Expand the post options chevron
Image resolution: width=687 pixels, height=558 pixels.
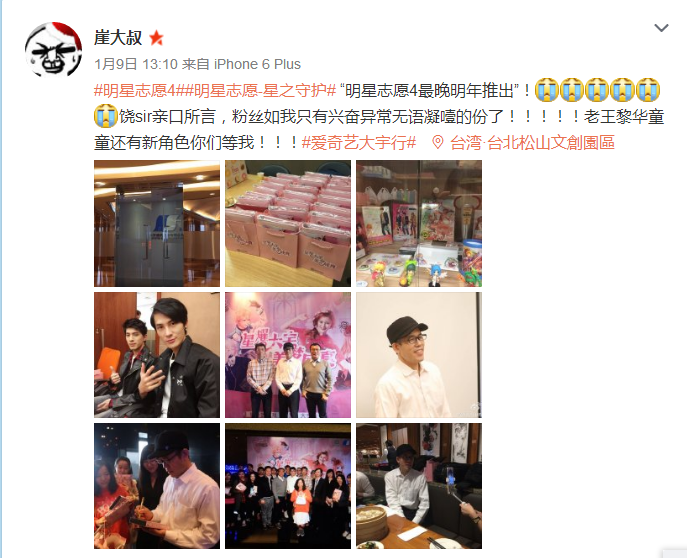[661, 28]
